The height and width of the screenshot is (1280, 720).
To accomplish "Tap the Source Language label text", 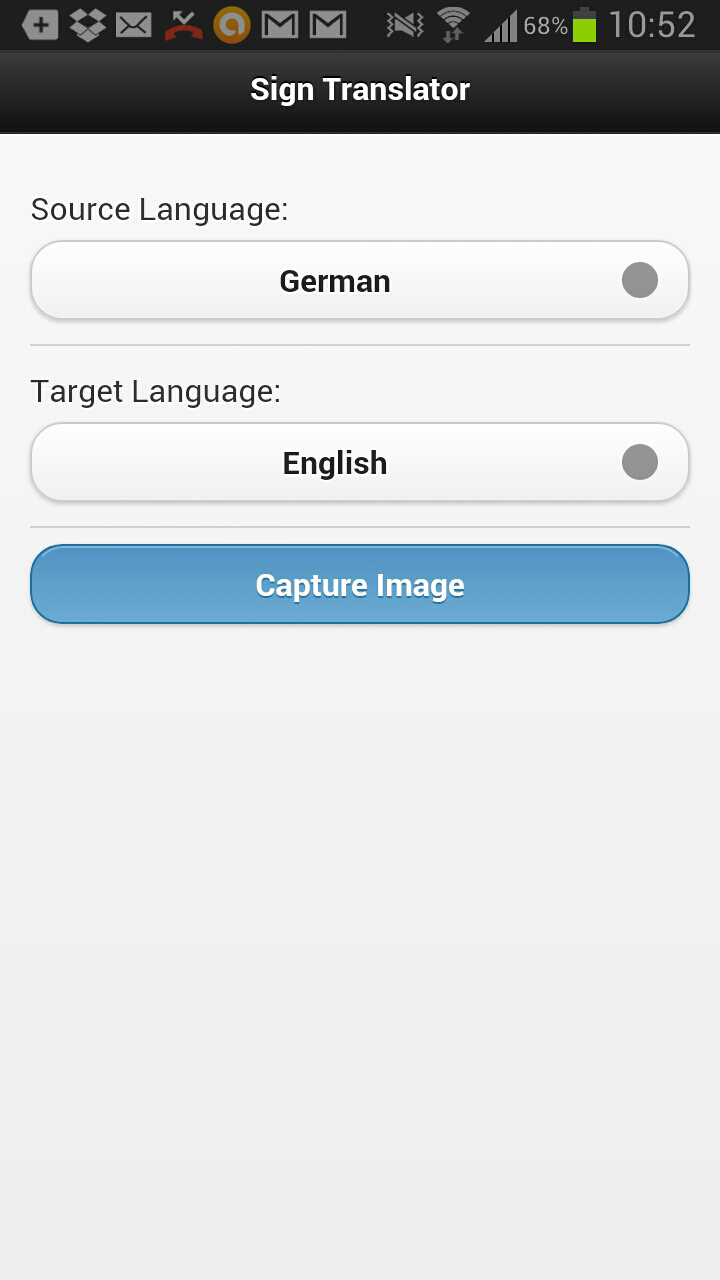I will 160,209.
